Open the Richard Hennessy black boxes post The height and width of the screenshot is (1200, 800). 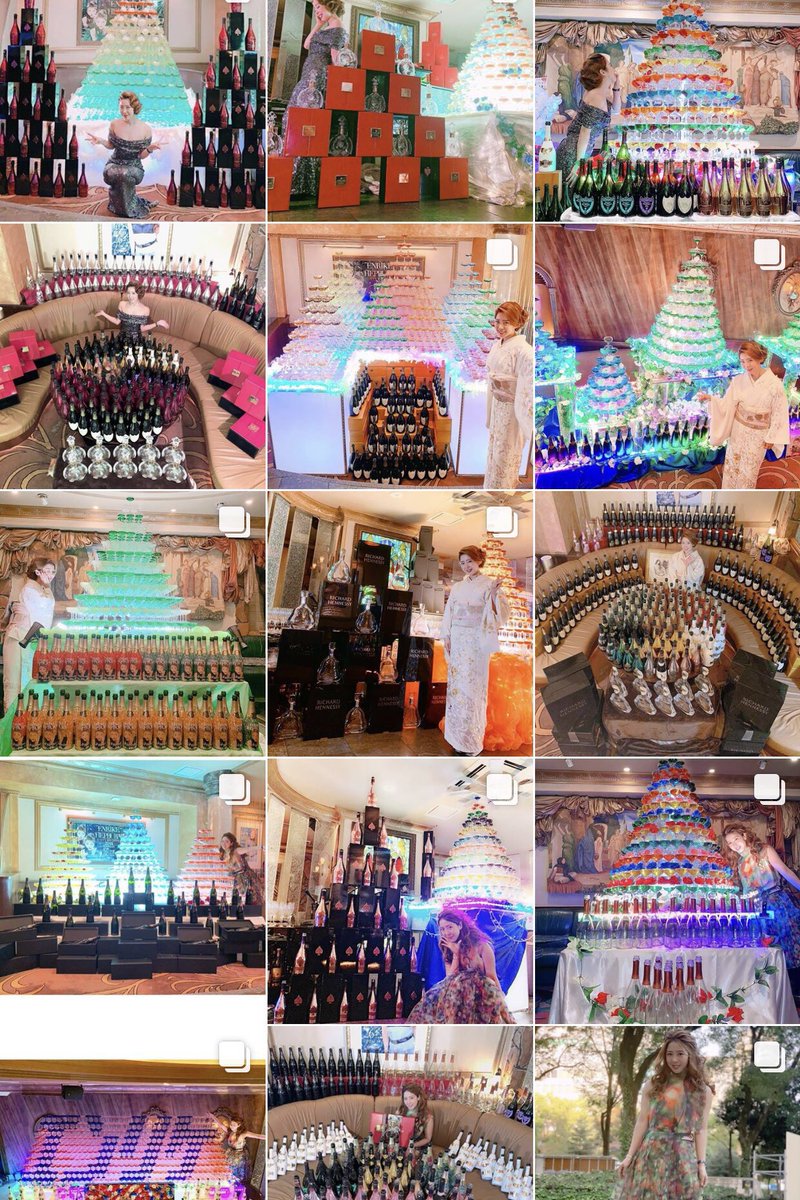pyautogui.click(x=400, y=622)
